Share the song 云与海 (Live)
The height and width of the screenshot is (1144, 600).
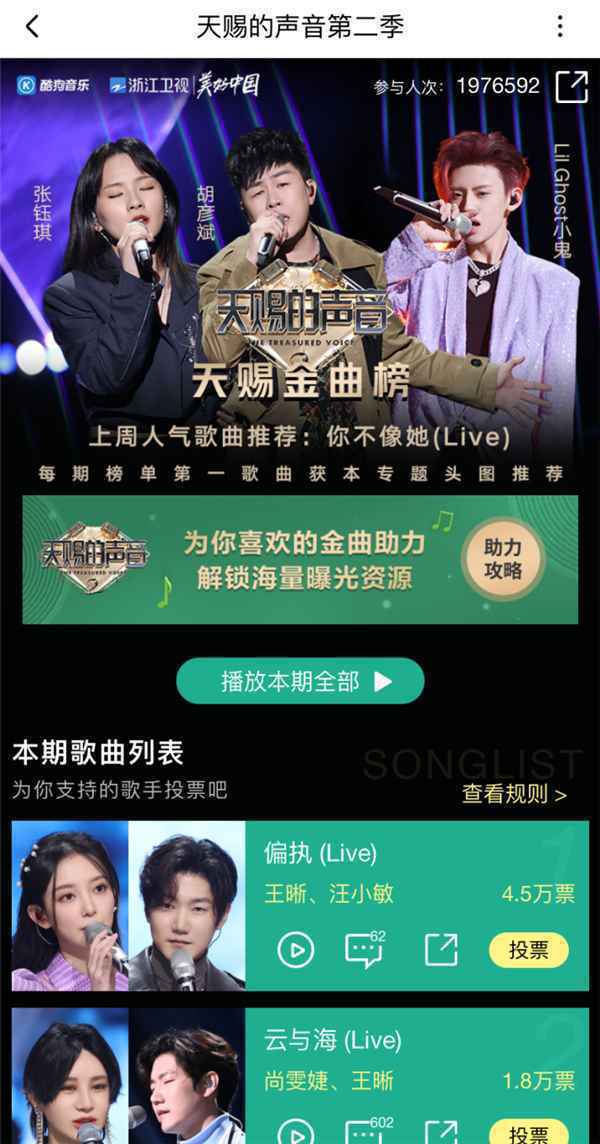[x=441, y=1132]
